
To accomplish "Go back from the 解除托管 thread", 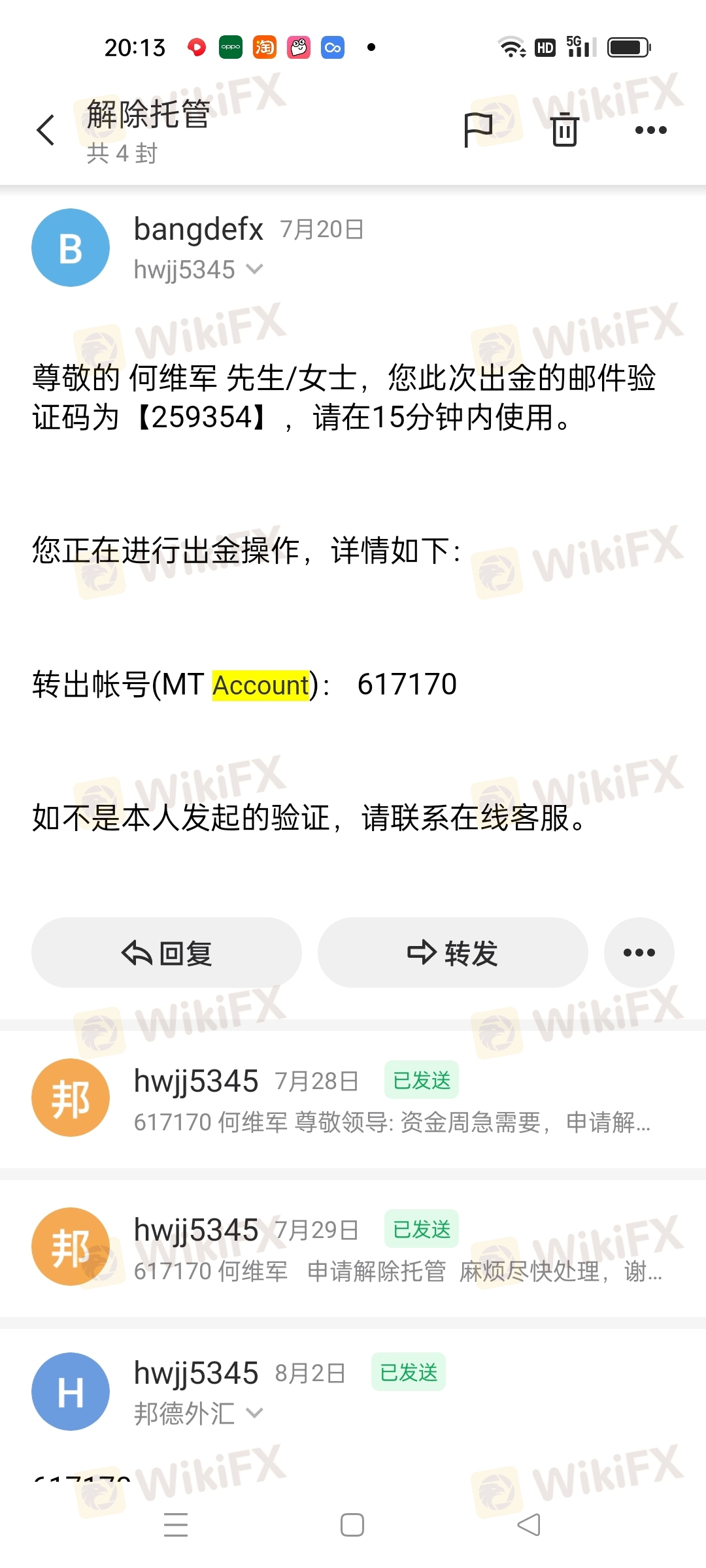I will pyautogui.click(x=46, y=129).
